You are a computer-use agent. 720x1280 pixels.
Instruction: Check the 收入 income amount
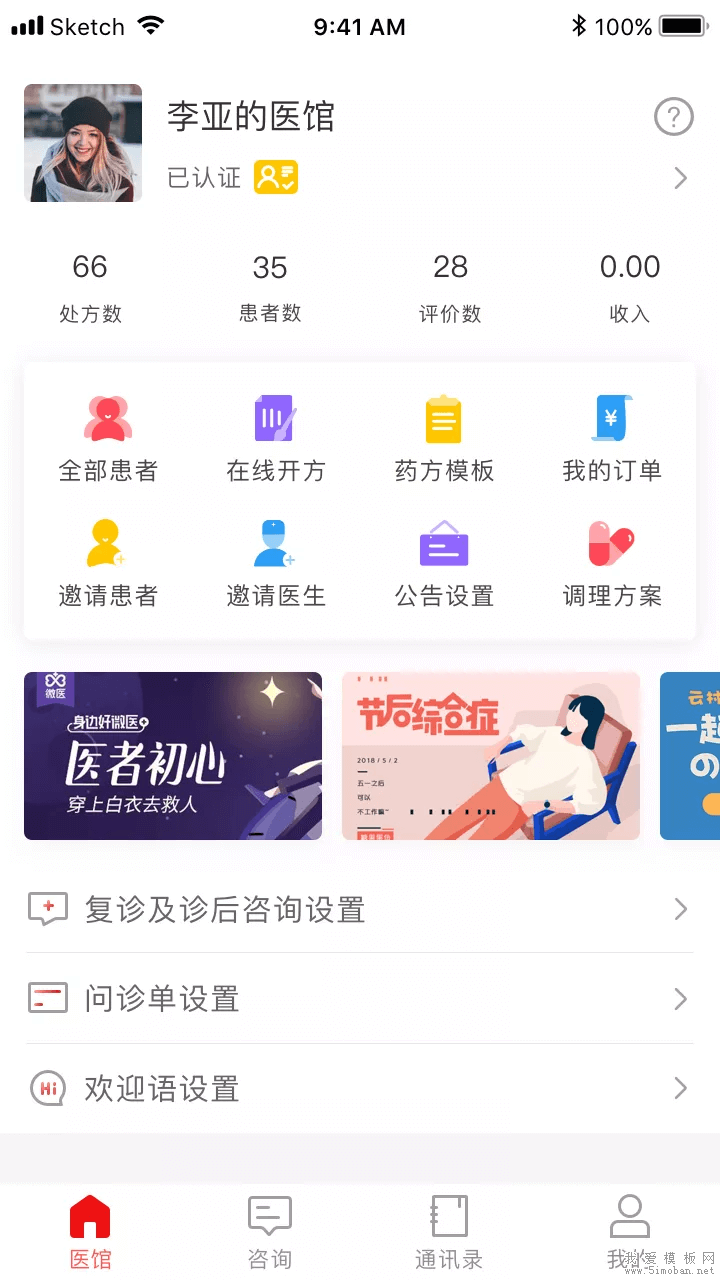pyautogui.click(x=630, y=283)
